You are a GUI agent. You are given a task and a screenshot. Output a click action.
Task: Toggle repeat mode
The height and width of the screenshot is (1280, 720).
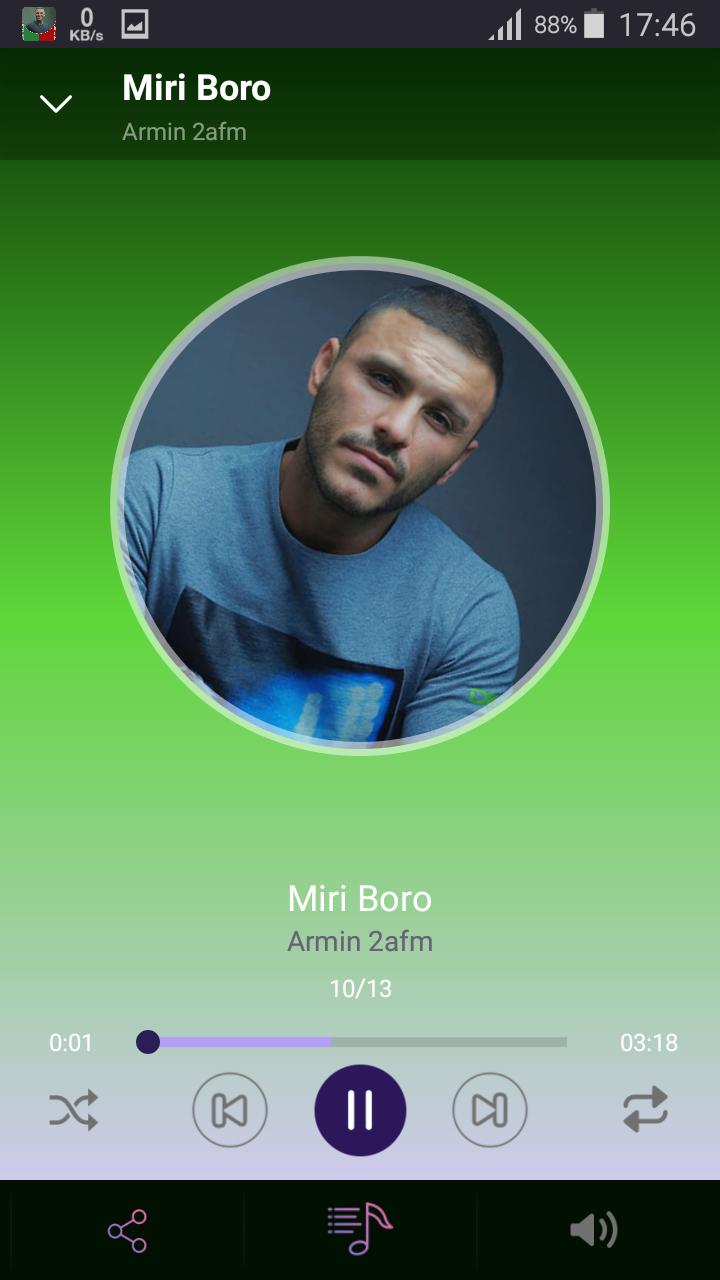click(x=646, y=1110)
